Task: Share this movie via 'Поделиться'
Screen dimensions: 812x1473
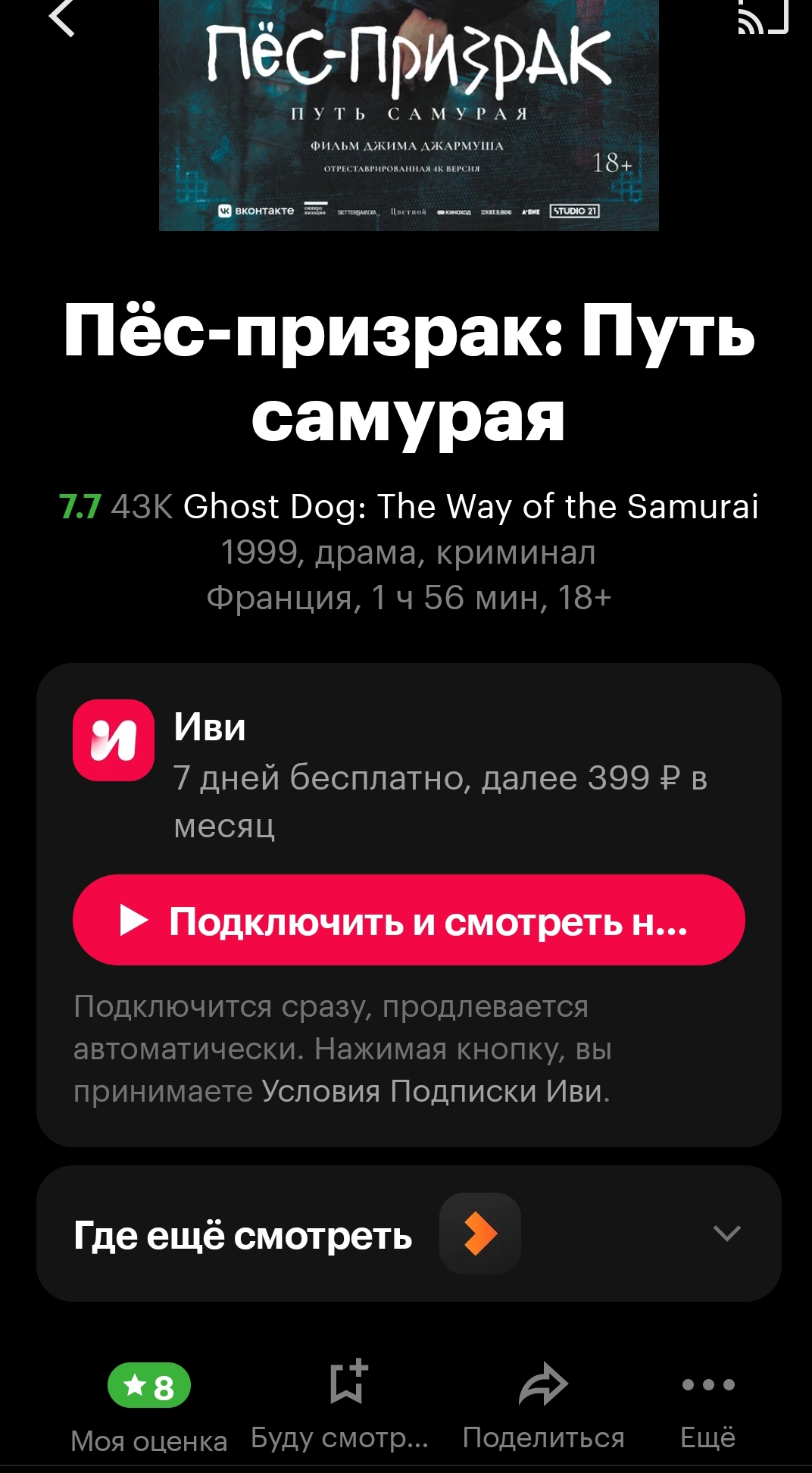Action: [x=543, y=1385]
